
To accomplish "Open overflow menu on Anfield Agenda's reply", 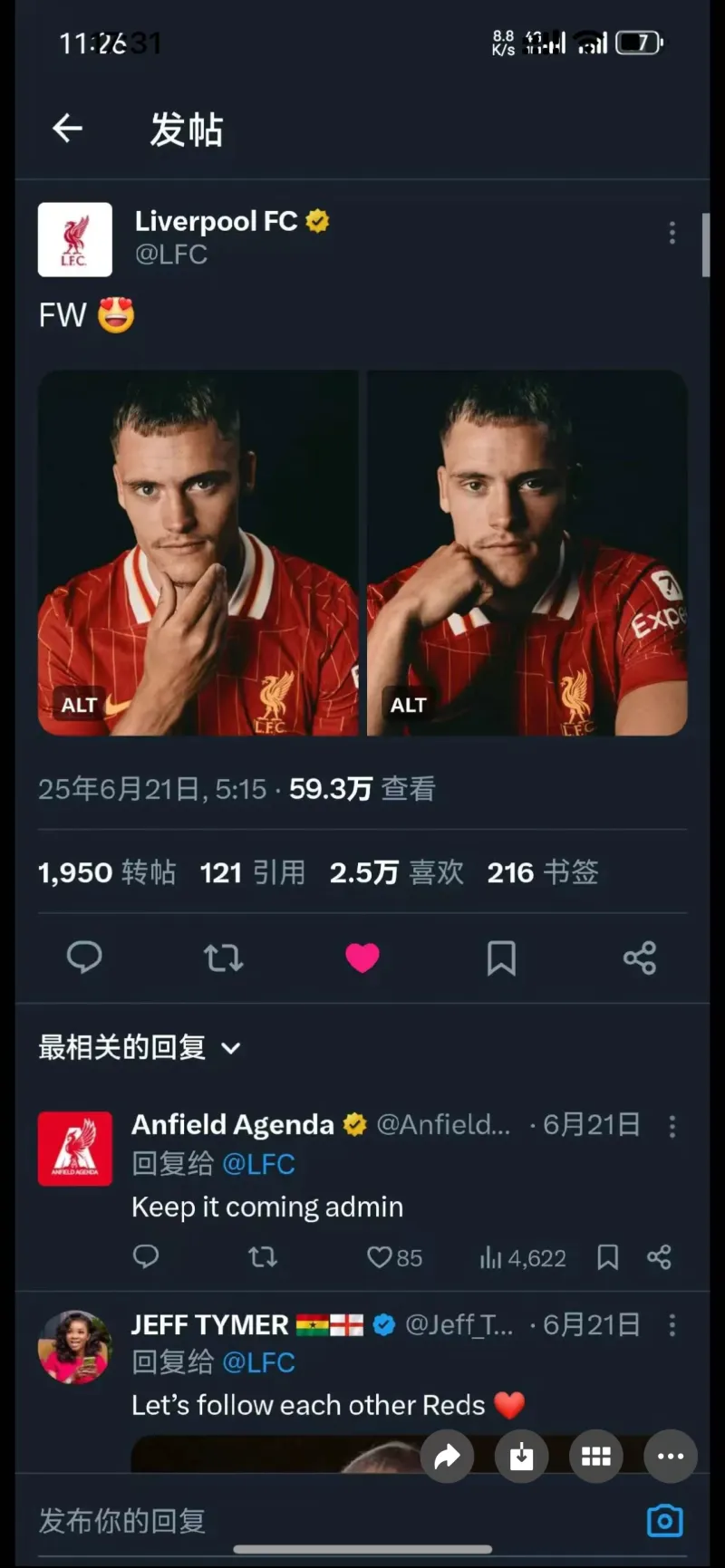I will click(672, 1126).
